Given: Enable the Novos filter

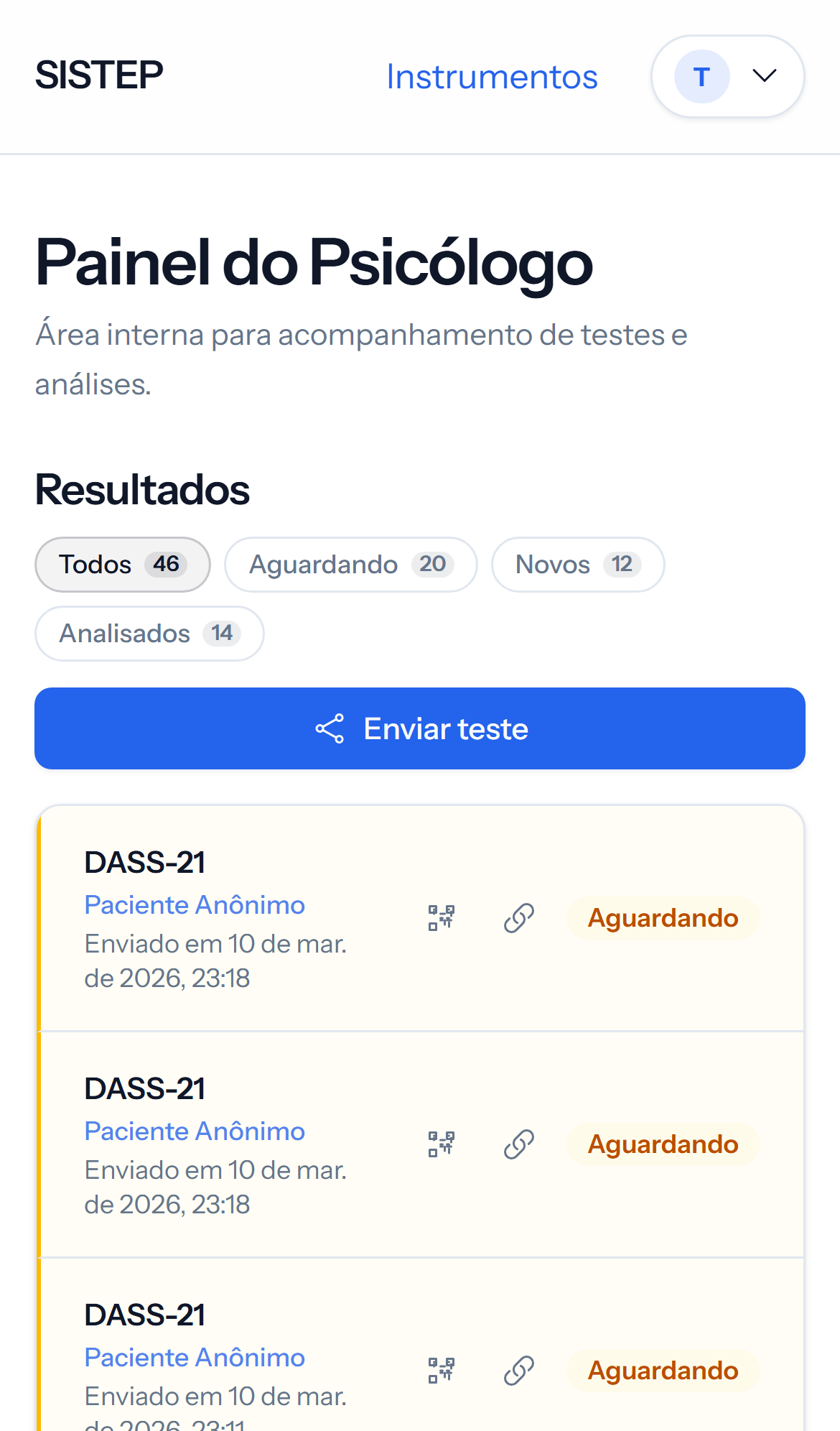Looking at the screenshot, I should 577,565.
